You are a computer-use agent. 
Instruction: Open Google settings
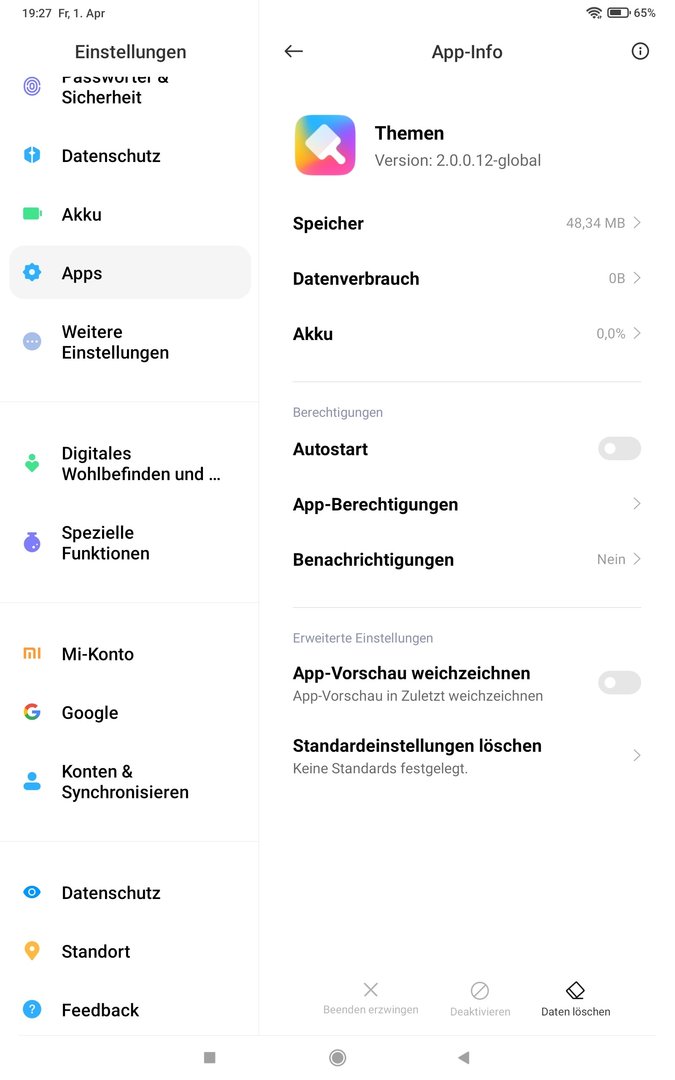click(129, 712)
